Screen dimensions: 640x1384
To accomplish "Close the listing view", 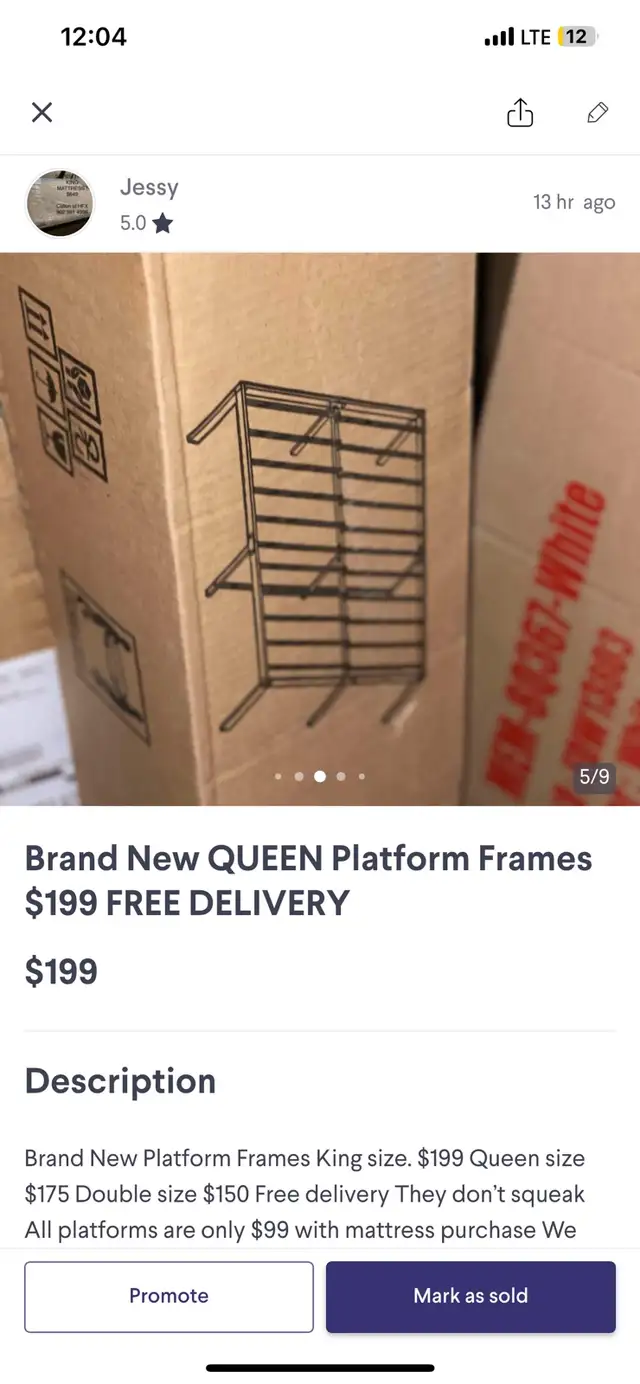I will pyautogui.click(x=42, y=112).
